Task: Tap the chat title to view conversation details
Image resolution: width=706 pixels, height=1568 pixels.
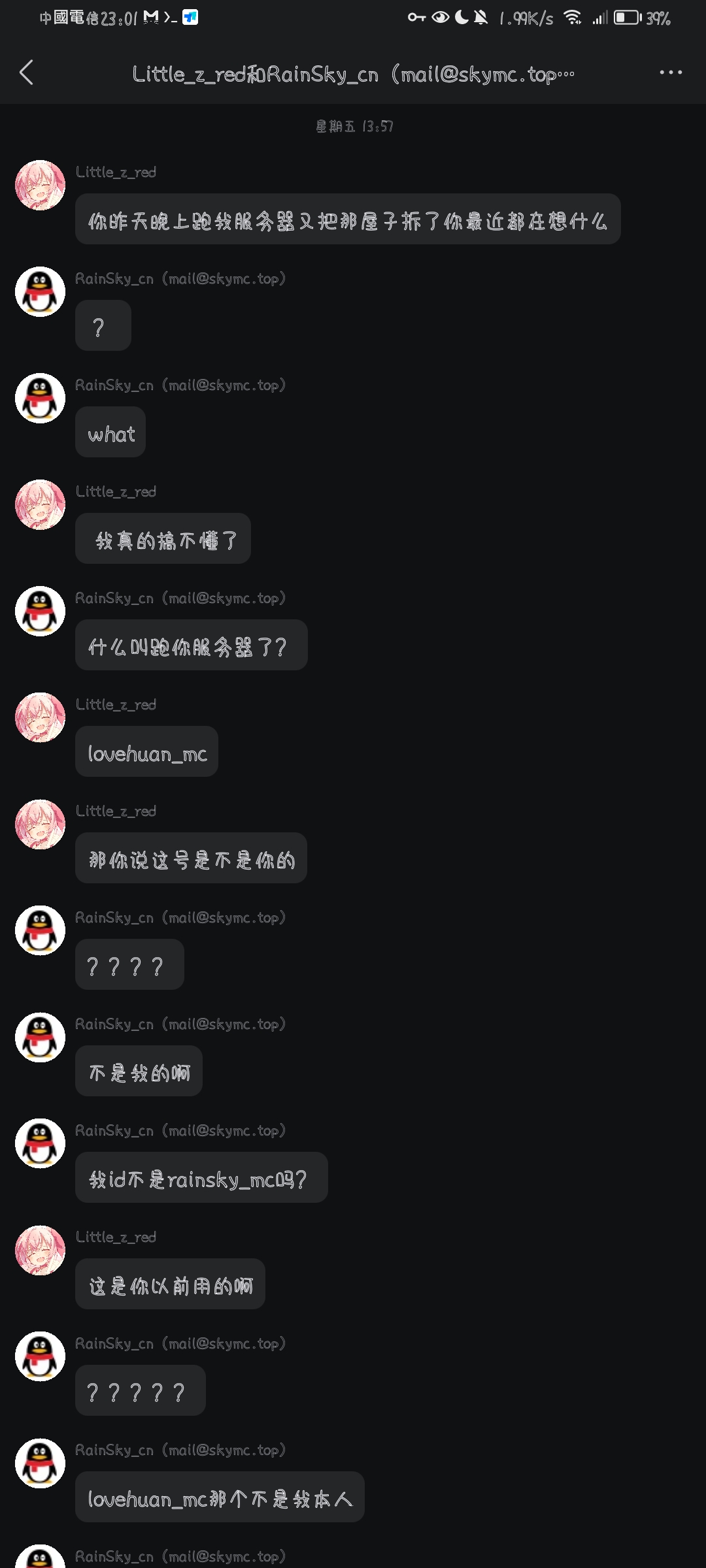Action: [353, 73]
